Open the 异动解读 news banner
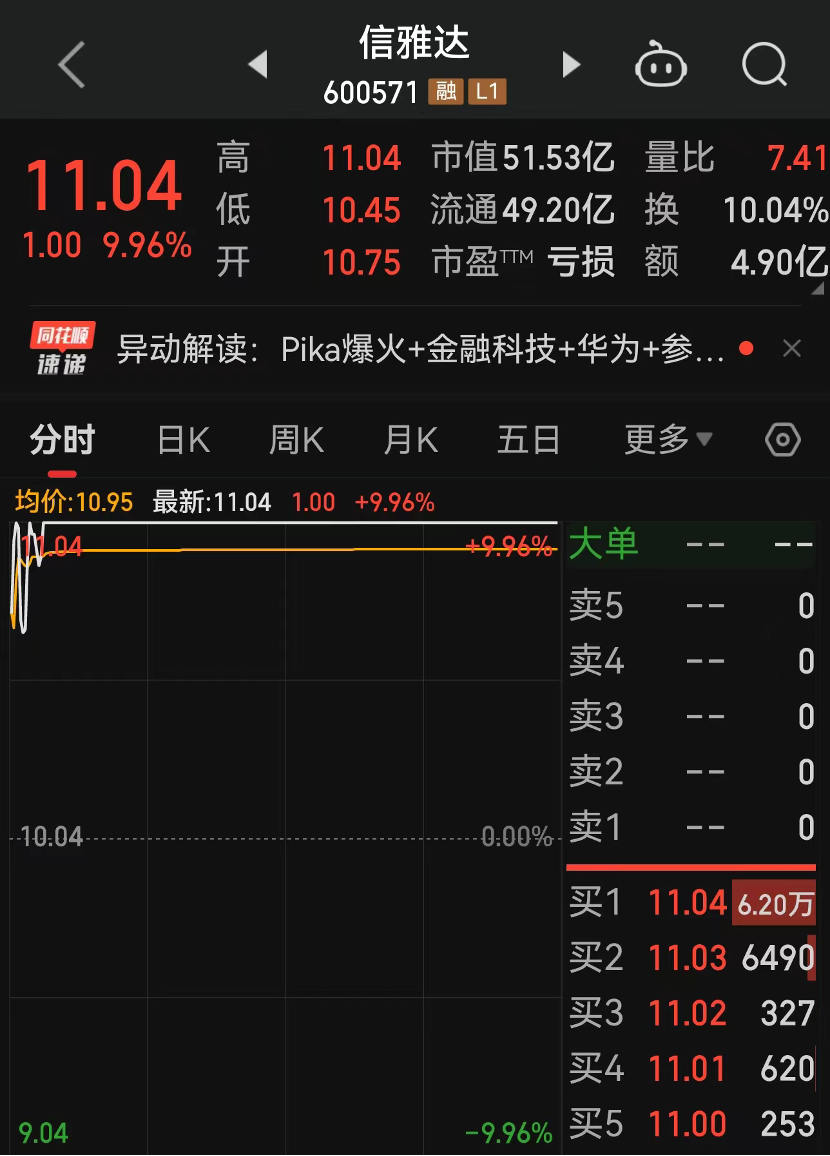 tap(420, 349)
